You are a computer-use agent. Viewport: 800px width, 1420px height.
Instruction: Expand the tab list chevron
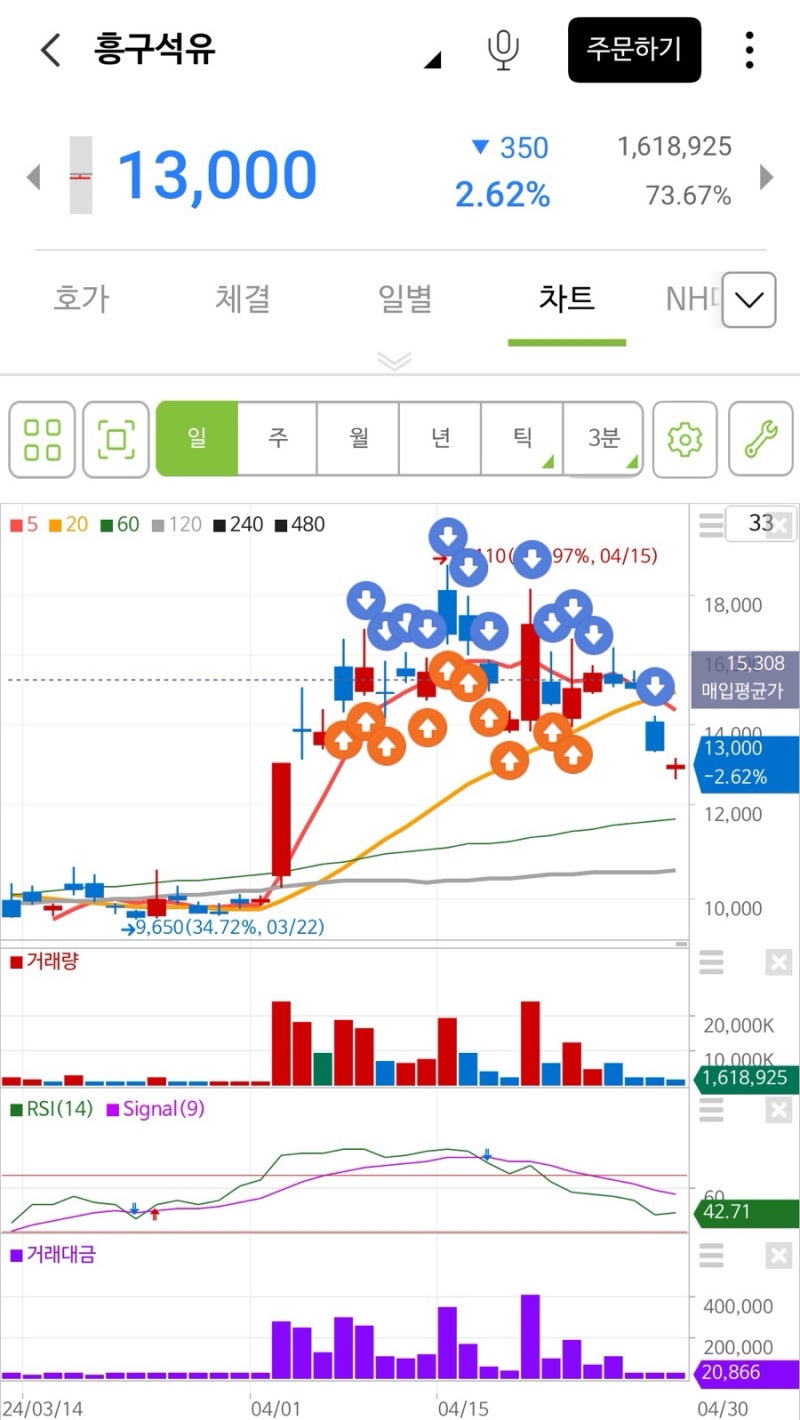coord(749,299)
